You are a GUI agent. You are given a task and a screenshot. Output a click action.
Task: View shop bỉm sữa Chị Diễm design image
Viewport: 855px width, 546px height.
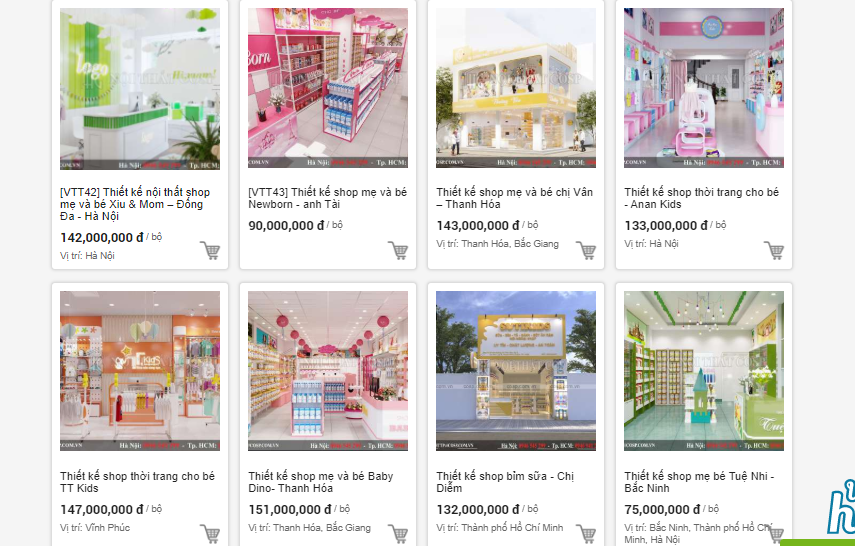point(516,371)
